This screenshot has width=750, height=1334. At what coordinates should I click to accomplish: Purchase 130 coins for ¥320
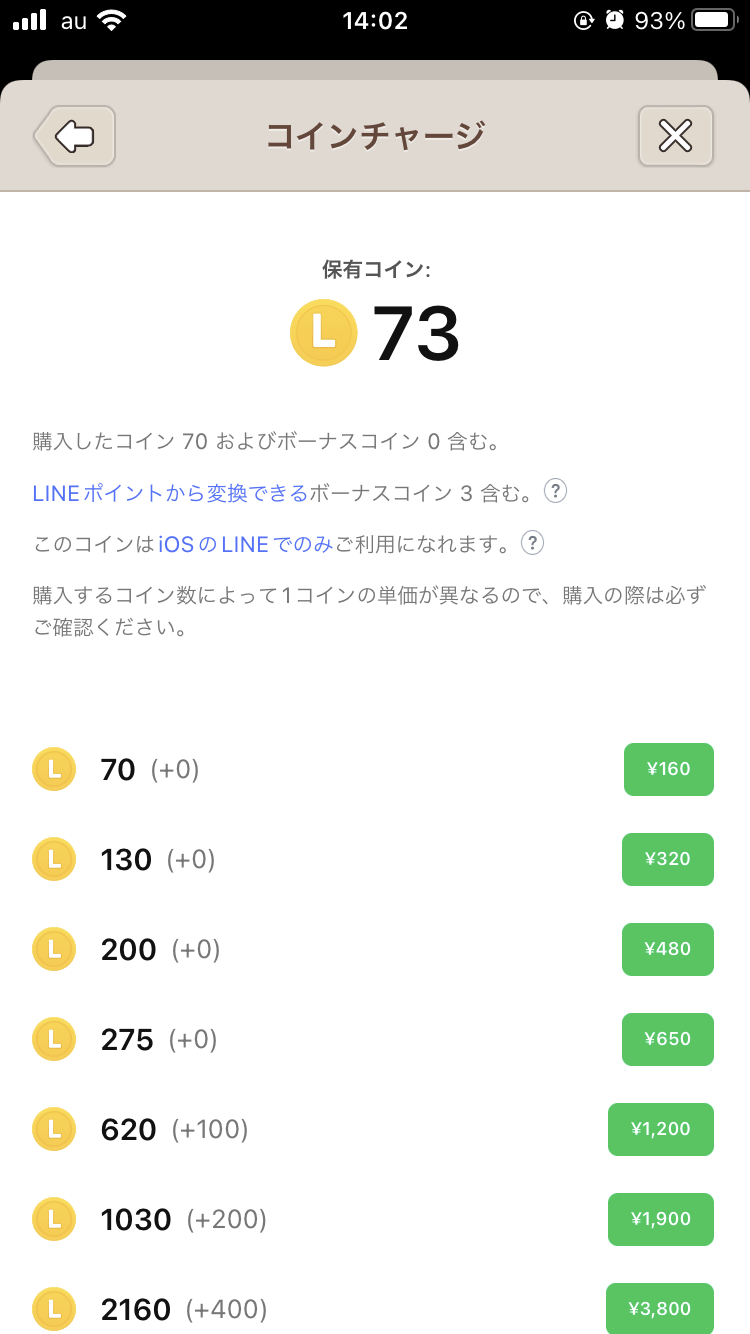coord(668,859)
